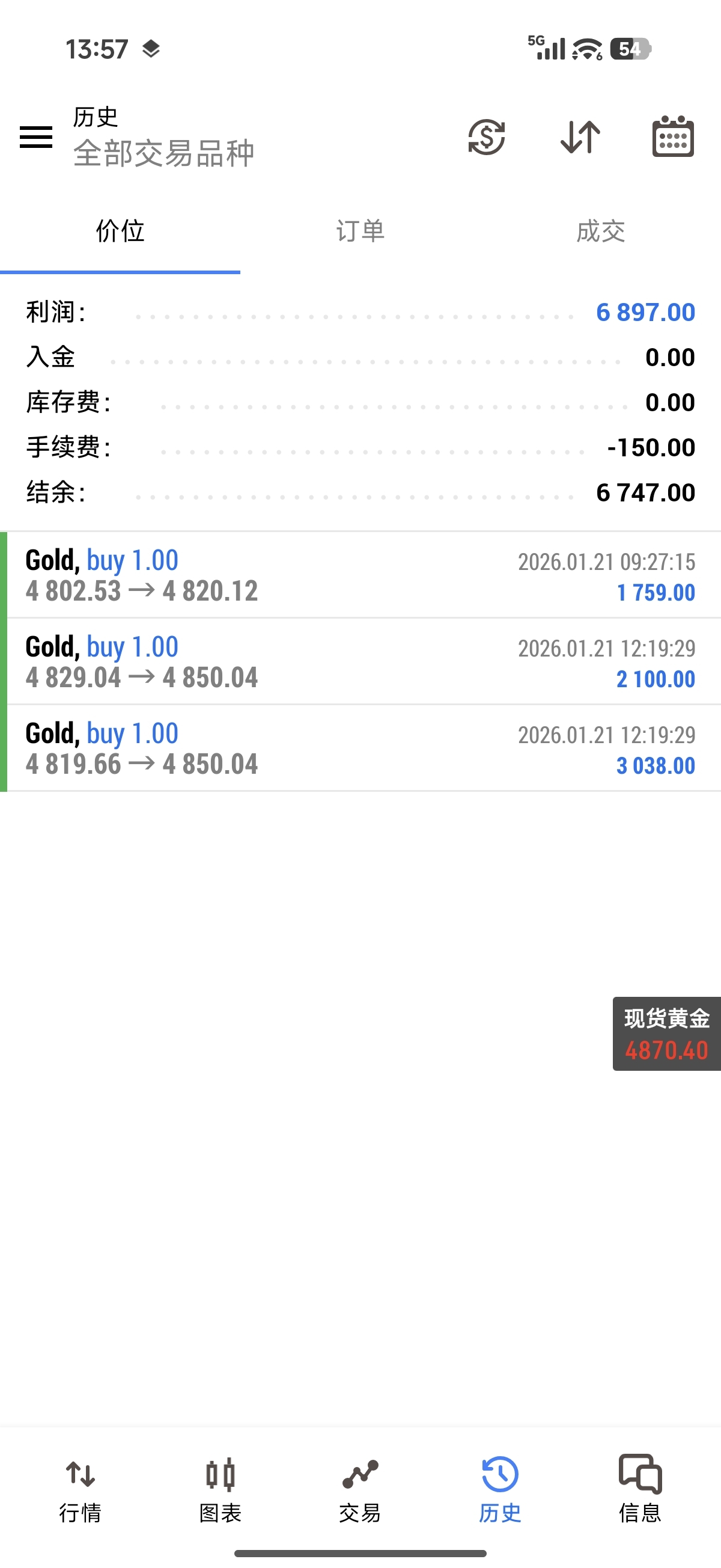The width and height of the screenshot is (721, 1568).
Task: Switch to the 成交 tab
Action: pyautogui.click(x=600, y=232)
